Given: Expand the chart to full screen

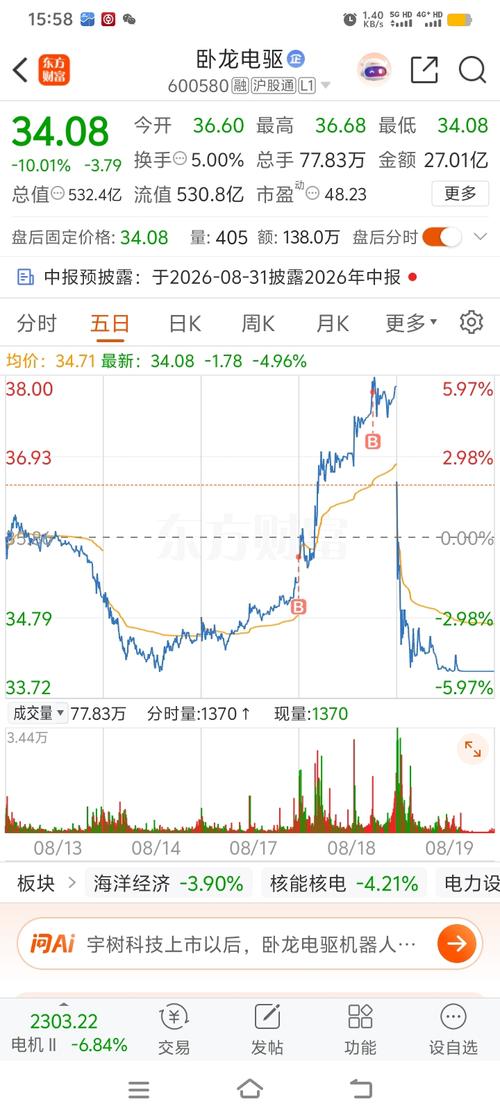Looking at the screenshot, I should 473,749.
